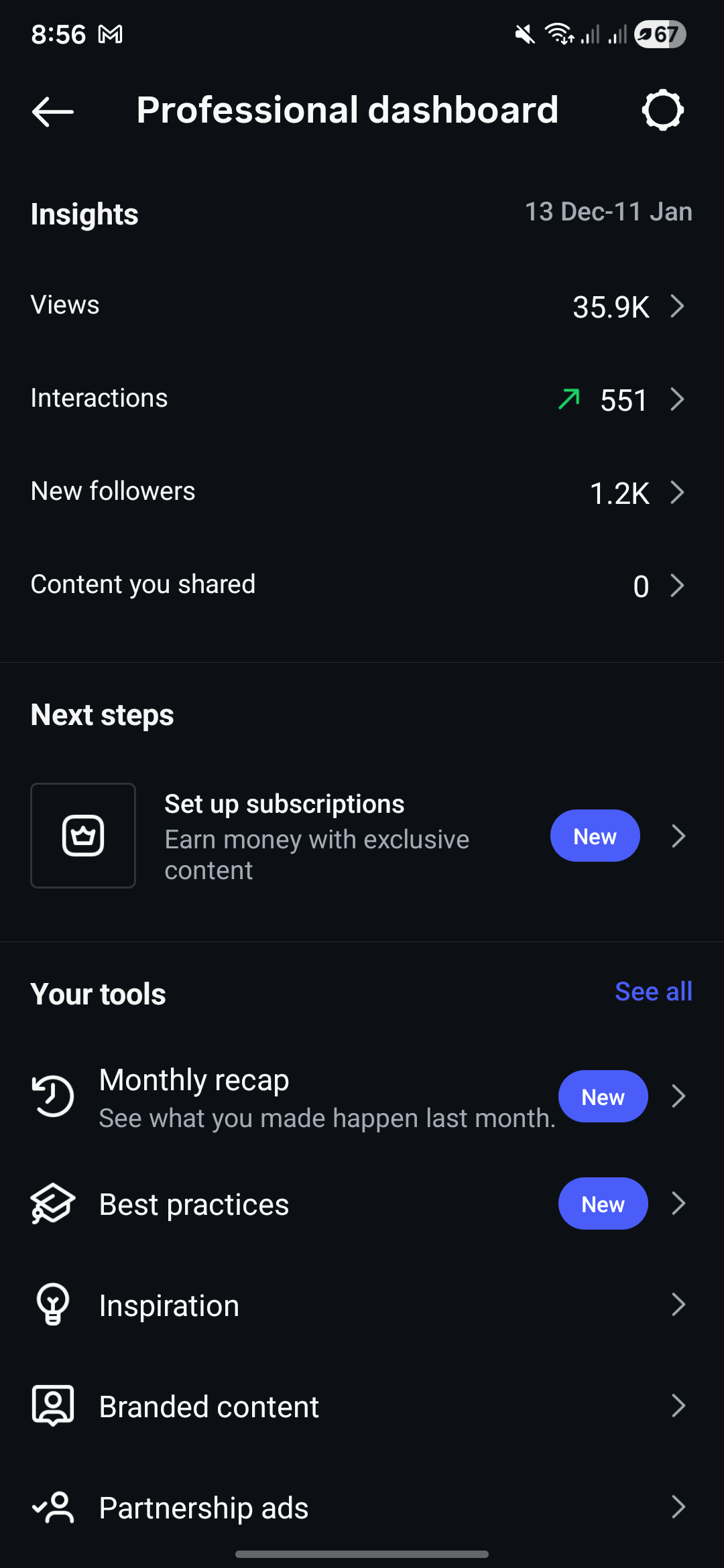Open the Inspiration tool
724x1568 pixels.
point(362,1305)
